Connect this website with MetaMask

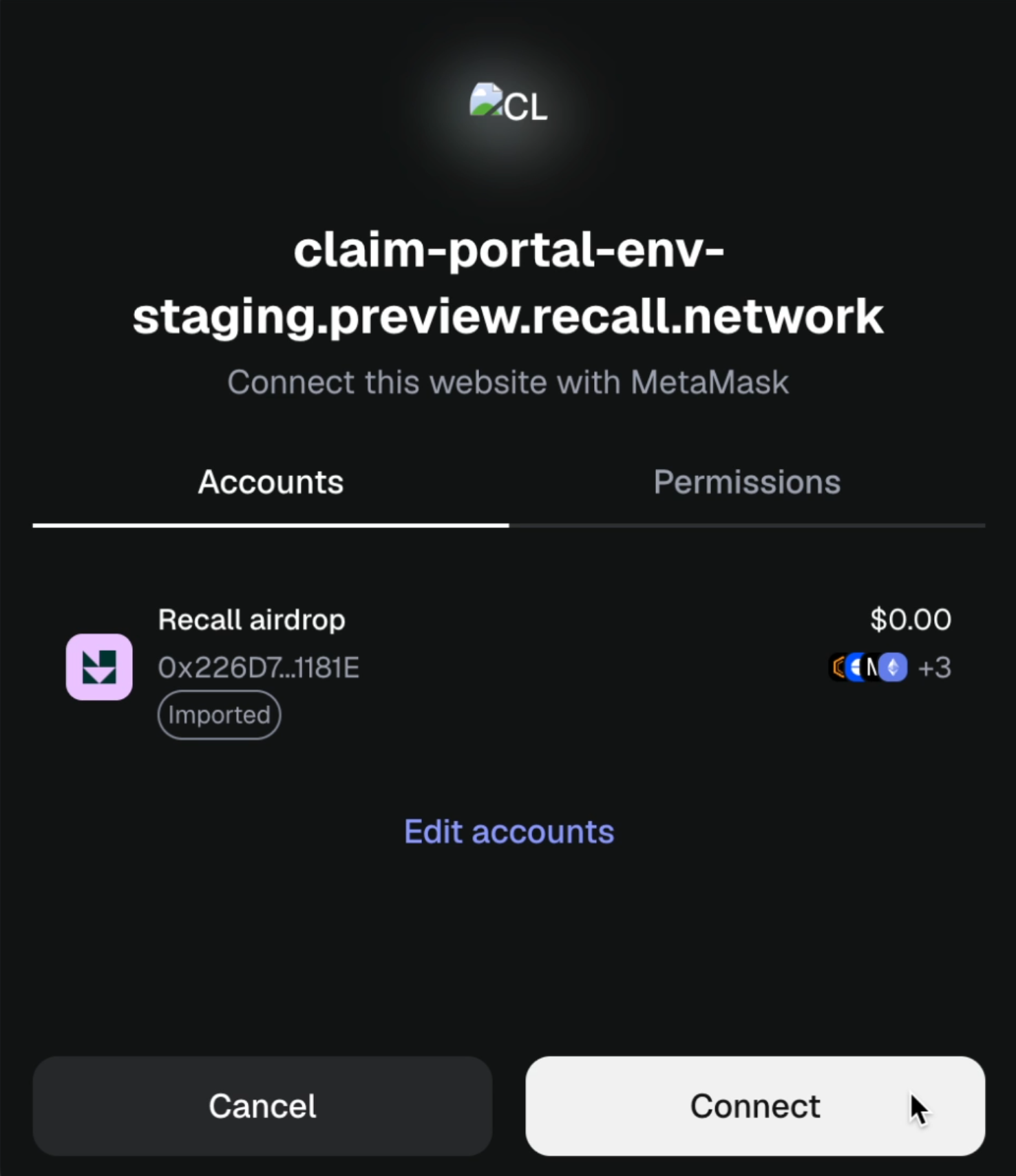coord(755,1106)
